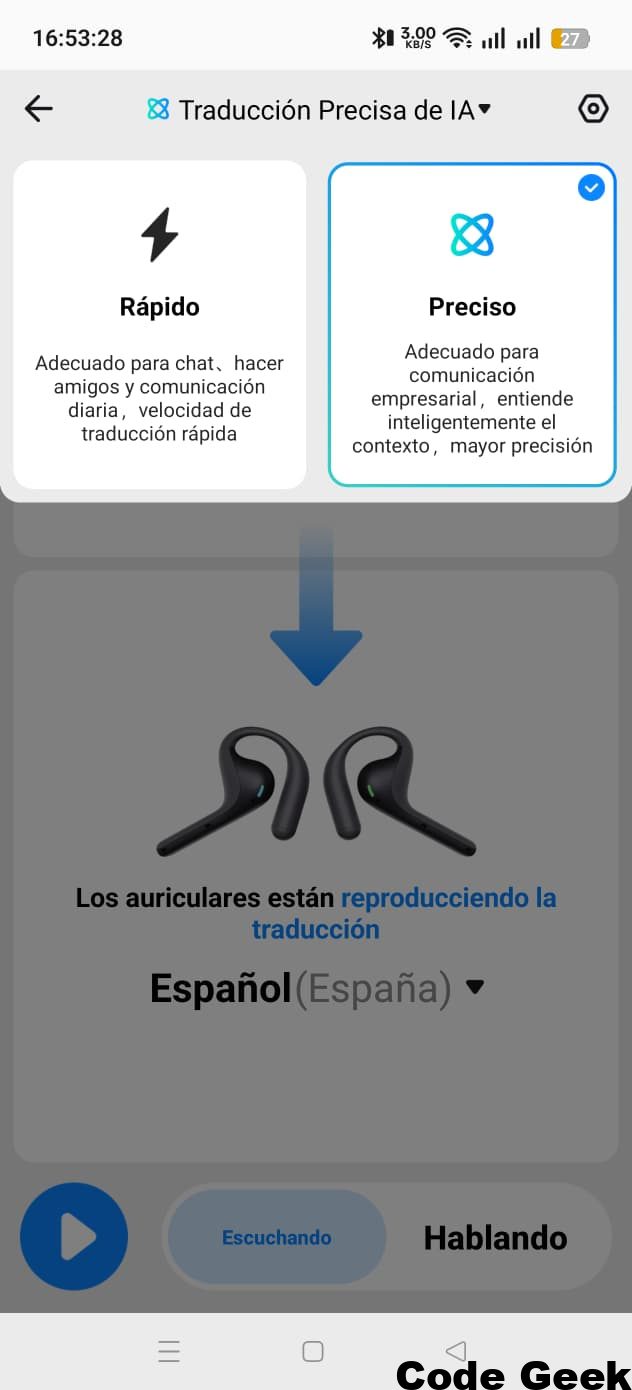Switch to Escuchando mode

(277, 1237)
